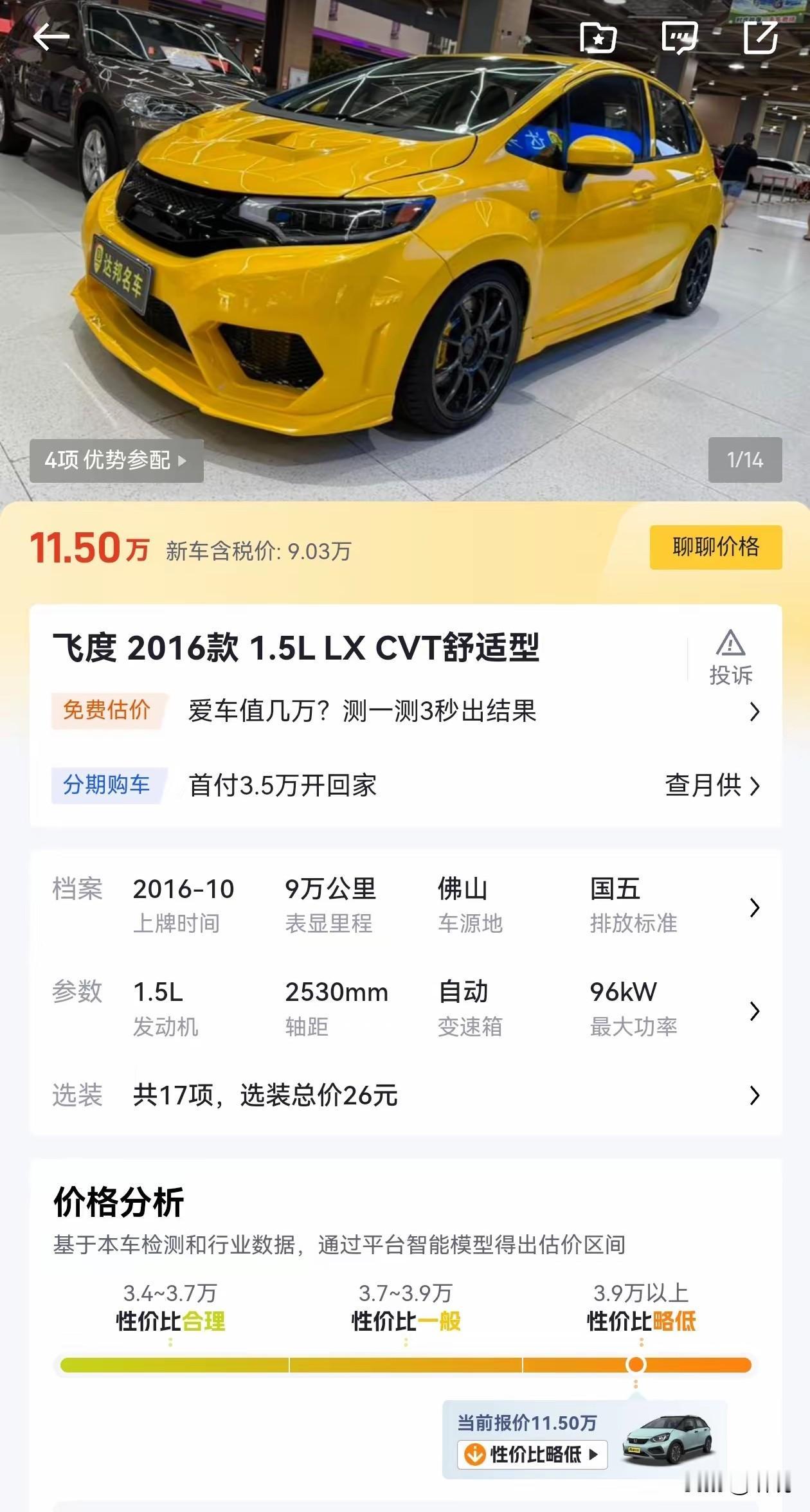Tap the back arrow icon
This screenshot has height=1512, width=810.
coord(50,37)
